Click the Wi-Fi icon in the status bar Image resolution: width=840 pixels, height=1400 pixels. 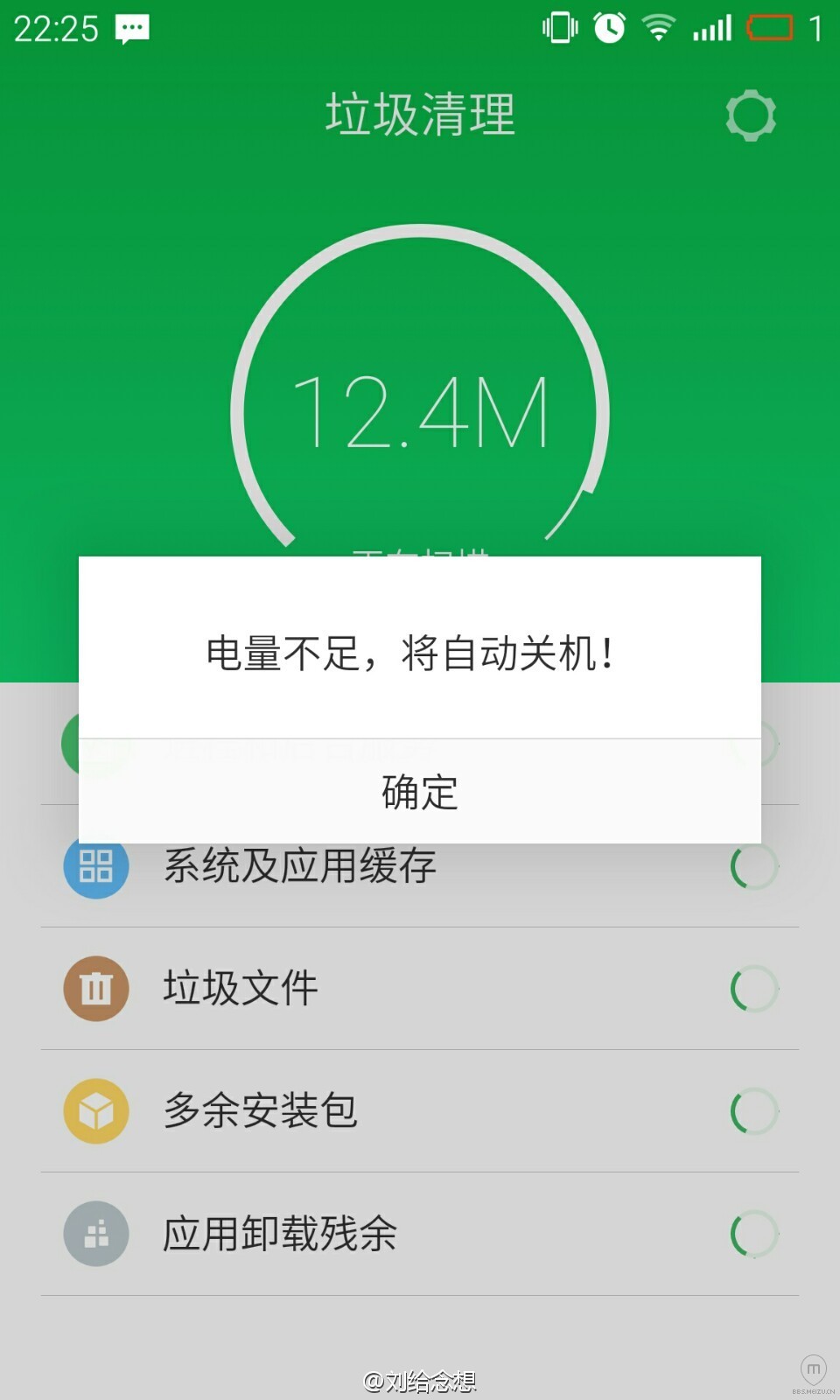coord(658,27)
